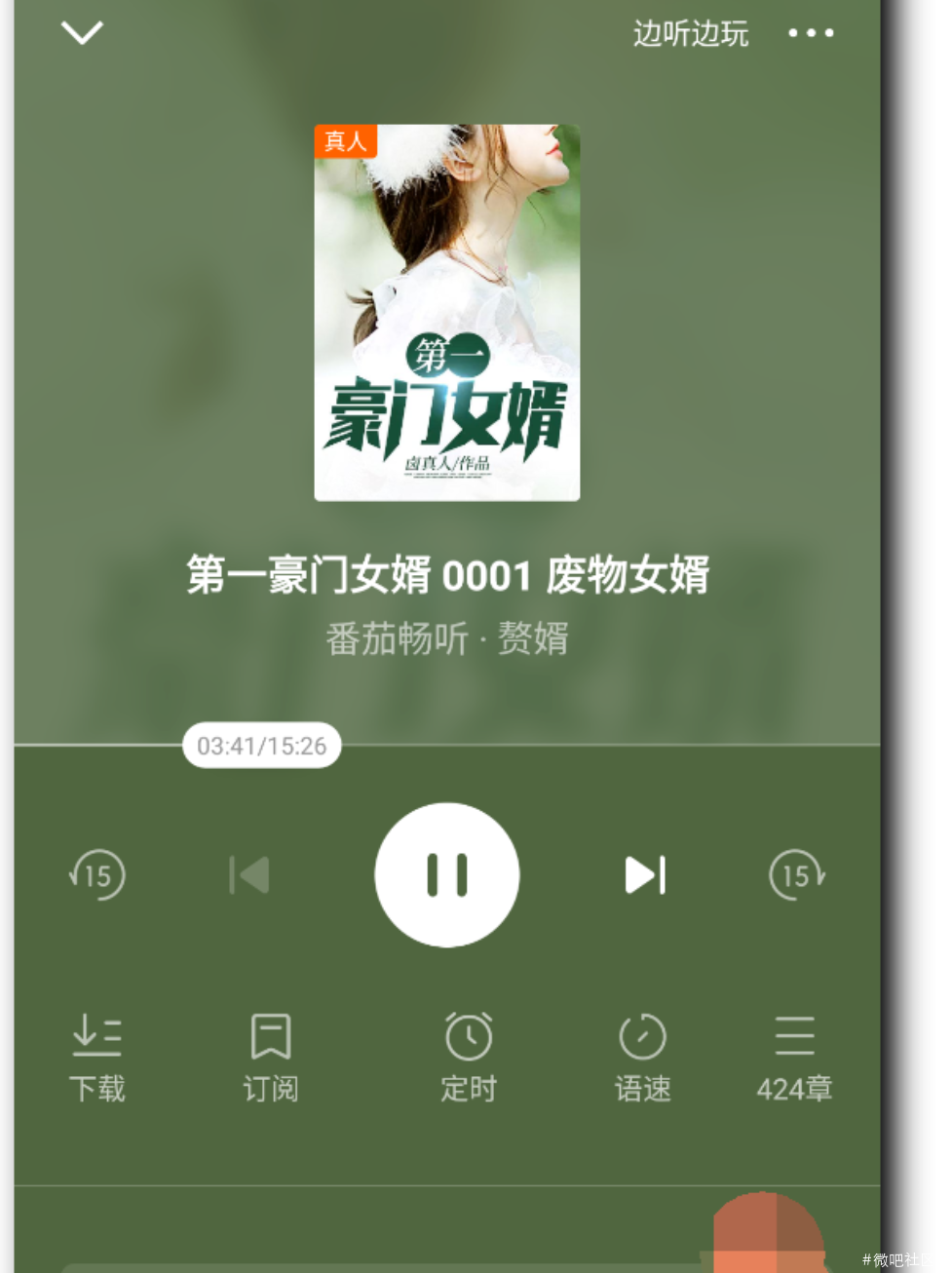
Task: Skip to the next chapter
Action: (645, 874)
